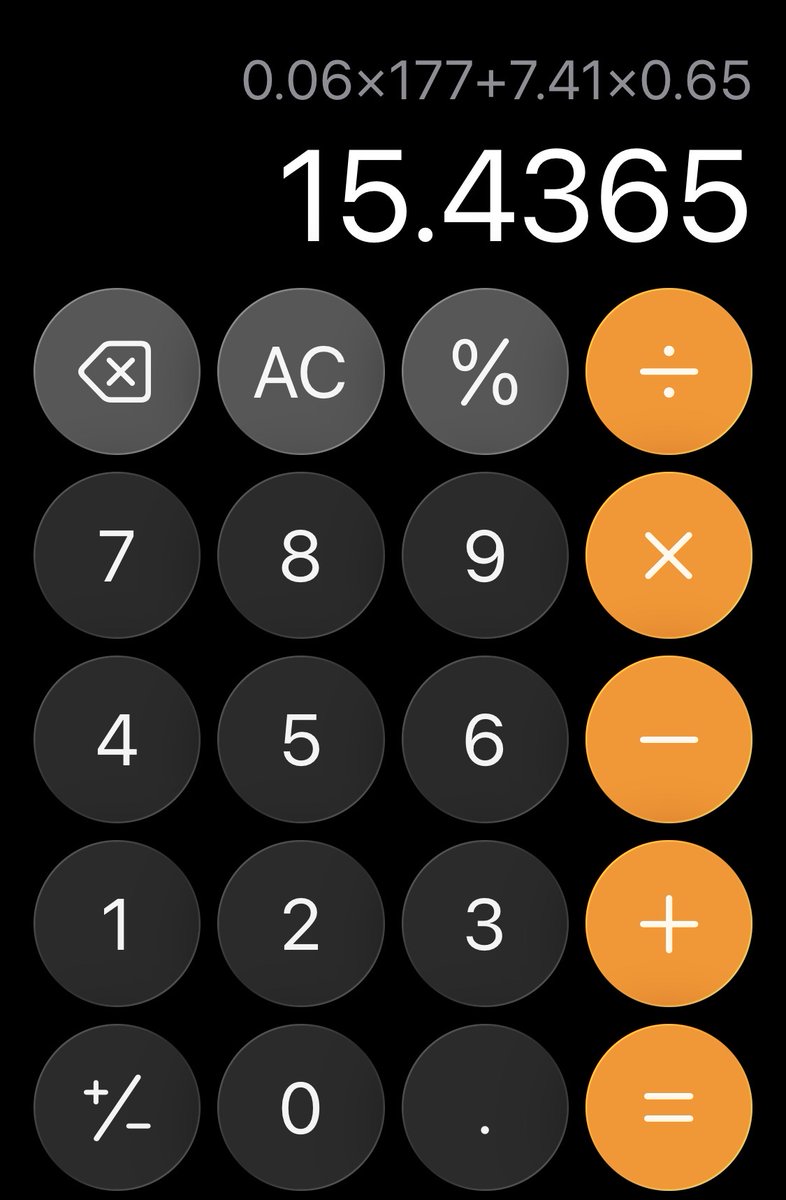
Task: Enter the digit 1
Action: 116,925
